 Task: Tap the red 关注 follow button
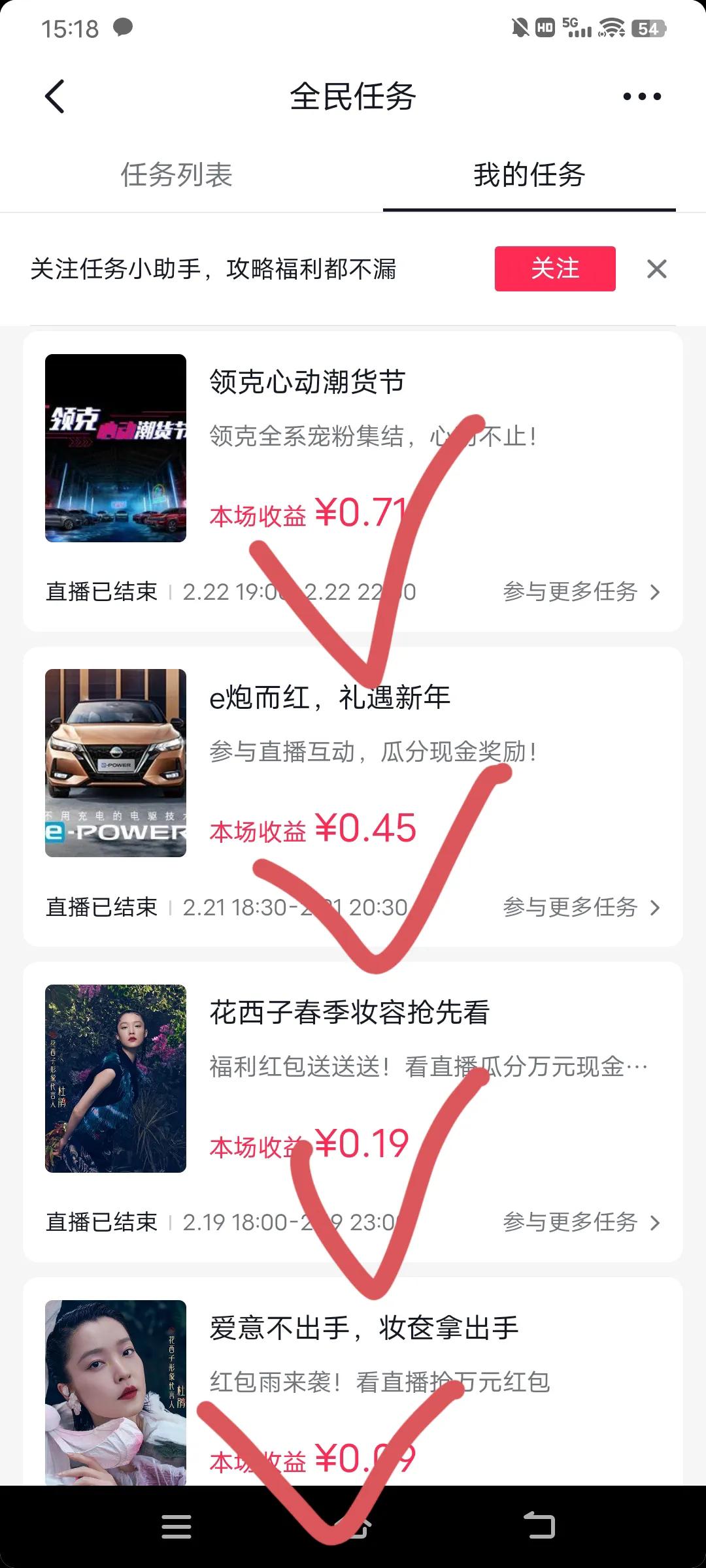(x=555, y=269)
